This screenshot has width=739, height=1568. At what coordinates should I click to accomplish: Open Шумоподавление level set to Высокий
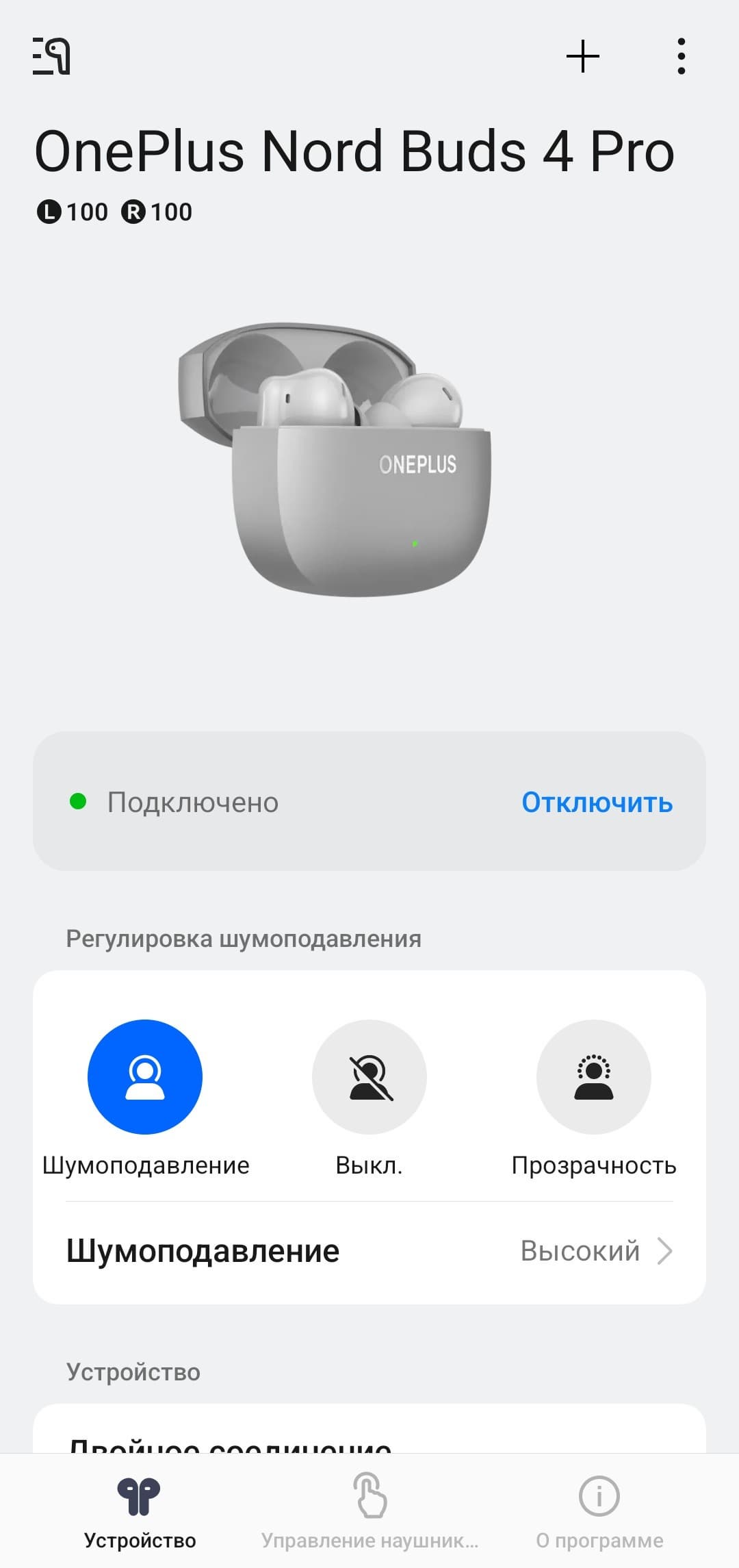click(369, 1252)
